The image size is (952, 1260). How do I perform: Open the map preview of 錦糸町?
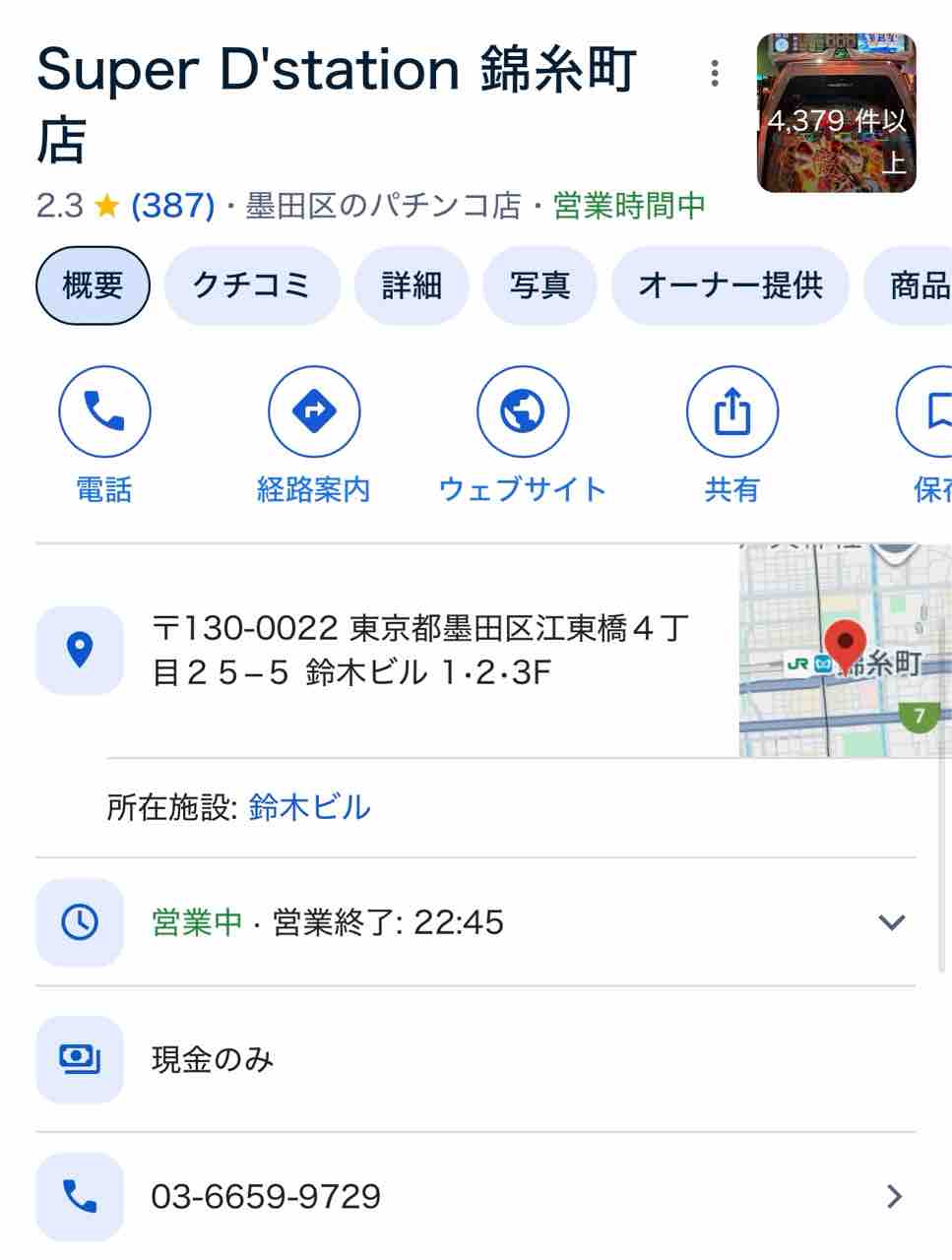click(x=846, y=651)
